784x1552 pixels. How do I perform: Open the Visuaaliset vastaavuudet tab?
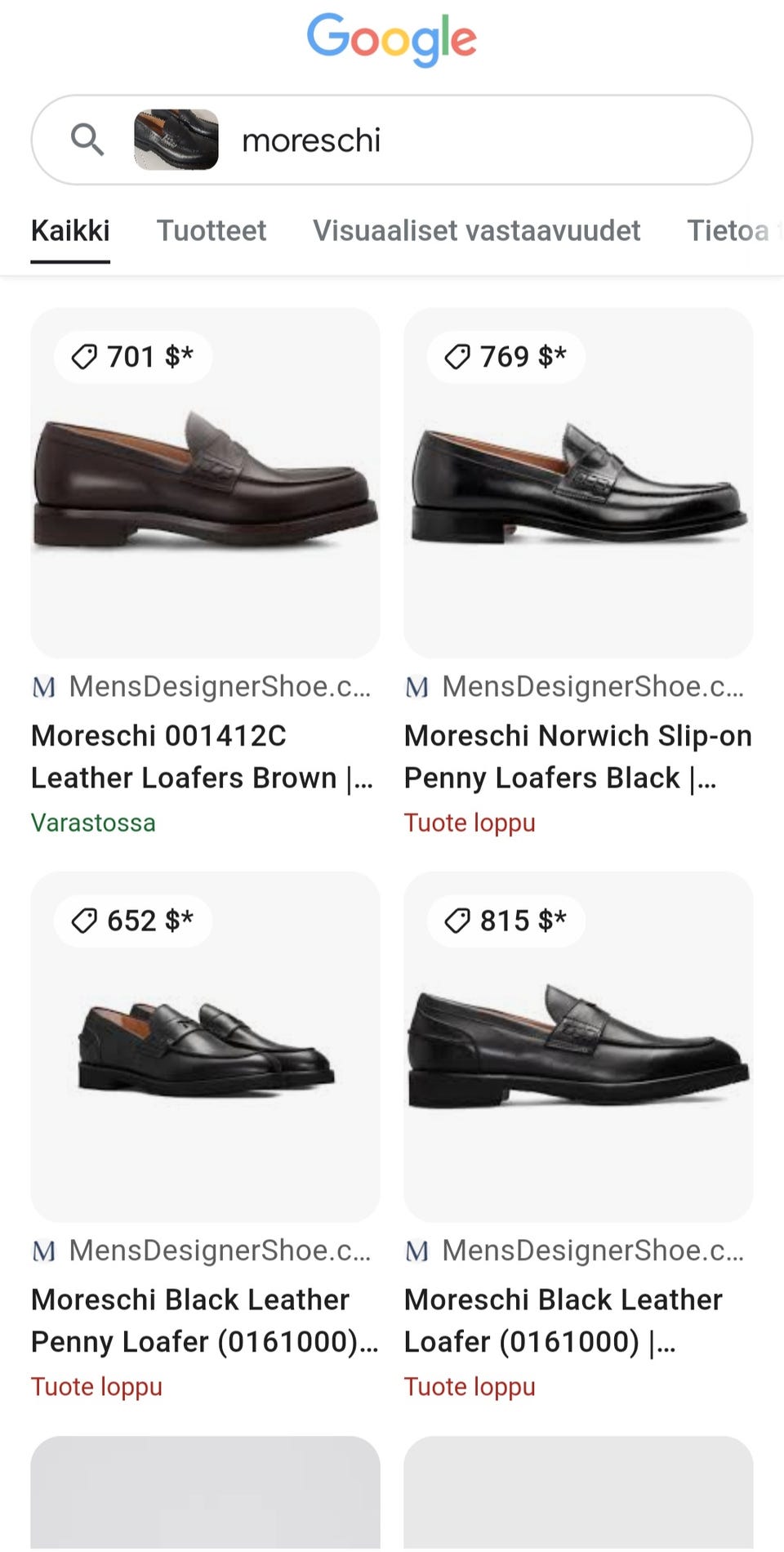[476, 231]
